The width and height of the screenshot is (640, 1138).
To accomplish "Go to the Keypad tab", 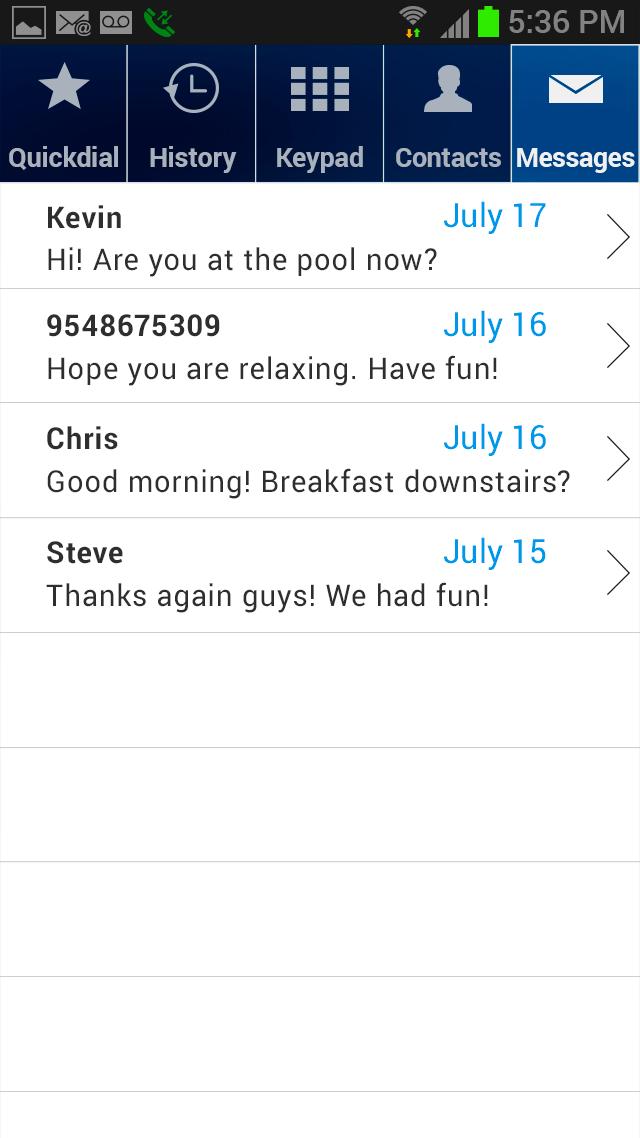I will click(x=319, y=114).
